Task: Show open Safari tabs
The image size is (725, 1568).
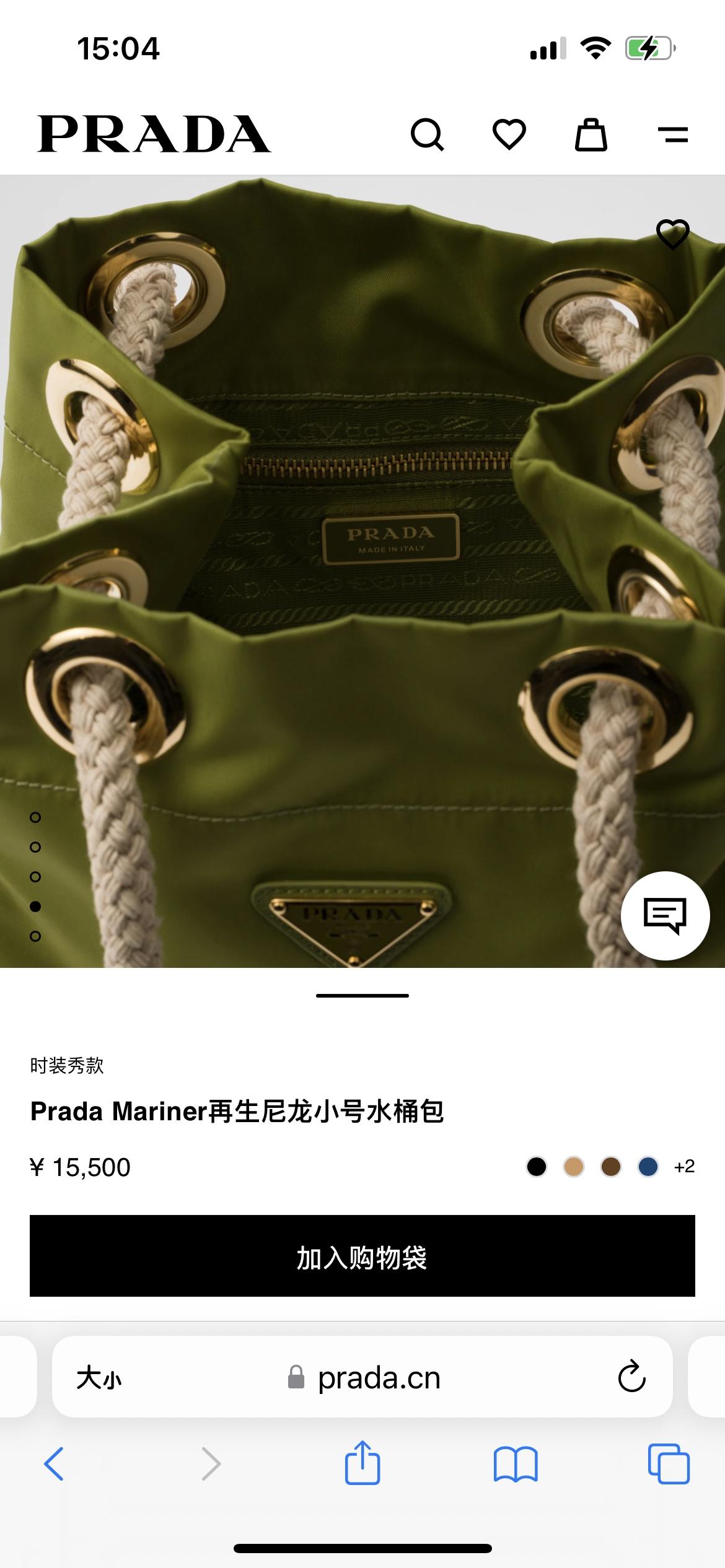Action: coord(669,1464)
